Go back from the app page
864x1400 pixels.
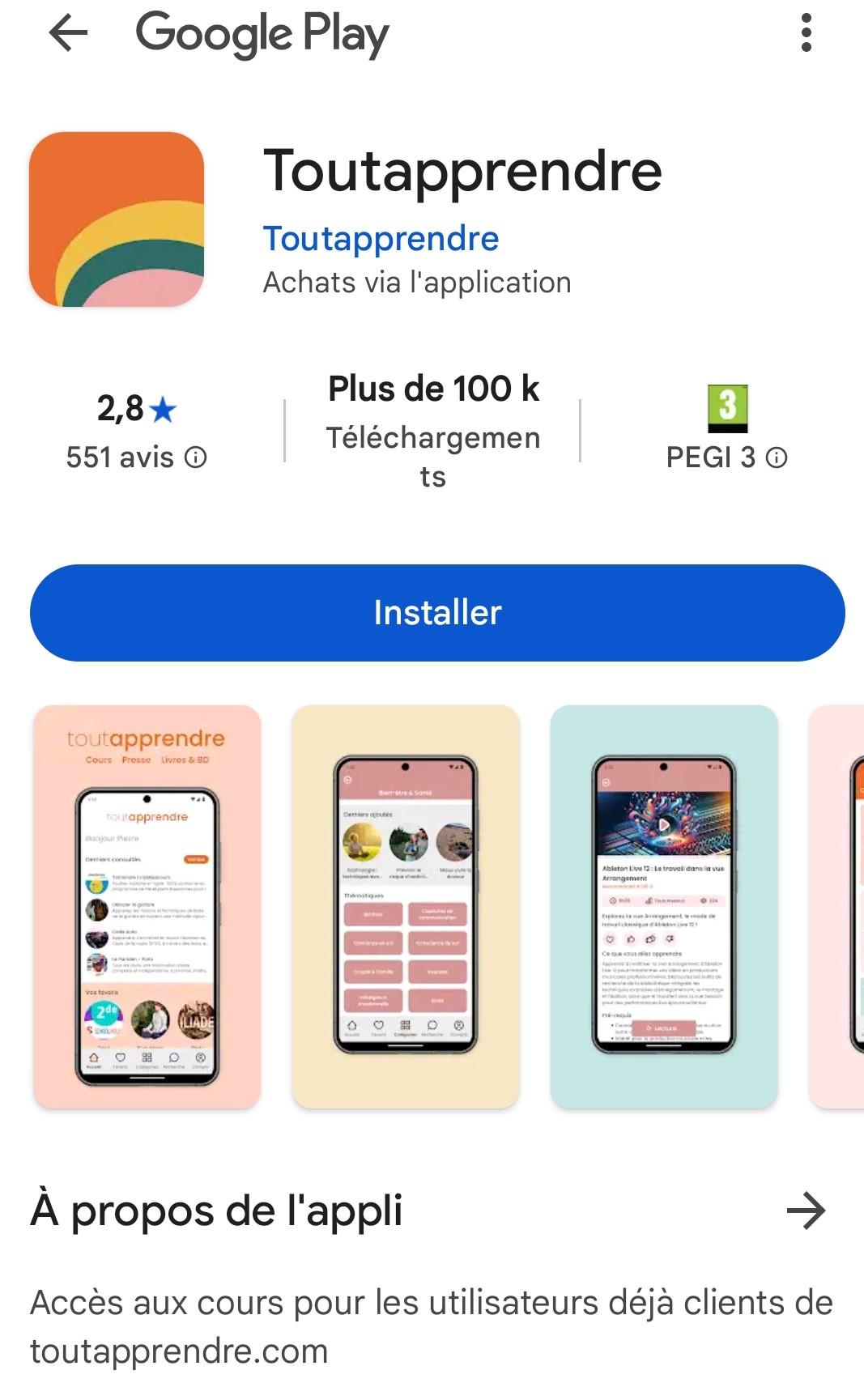tap(68, 33)
